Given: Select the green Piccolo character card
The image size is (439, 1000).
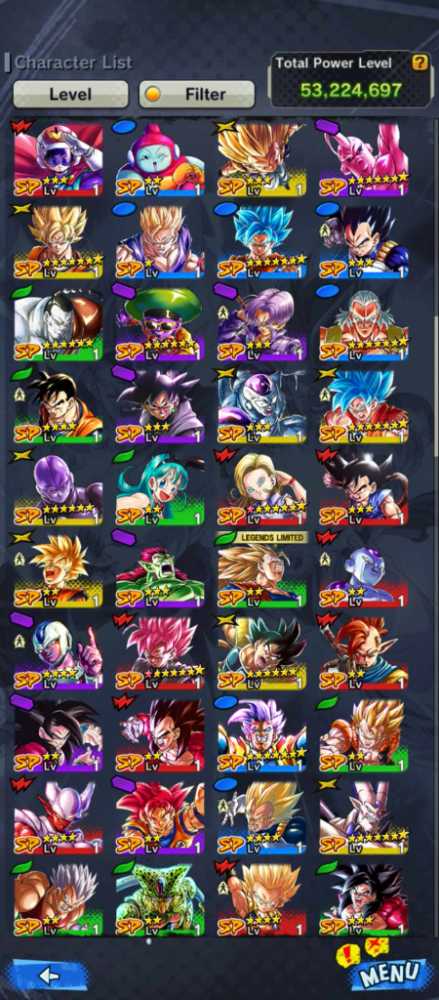Looking at the screenshot, I should pyautogui.click(x=160, y=570).
